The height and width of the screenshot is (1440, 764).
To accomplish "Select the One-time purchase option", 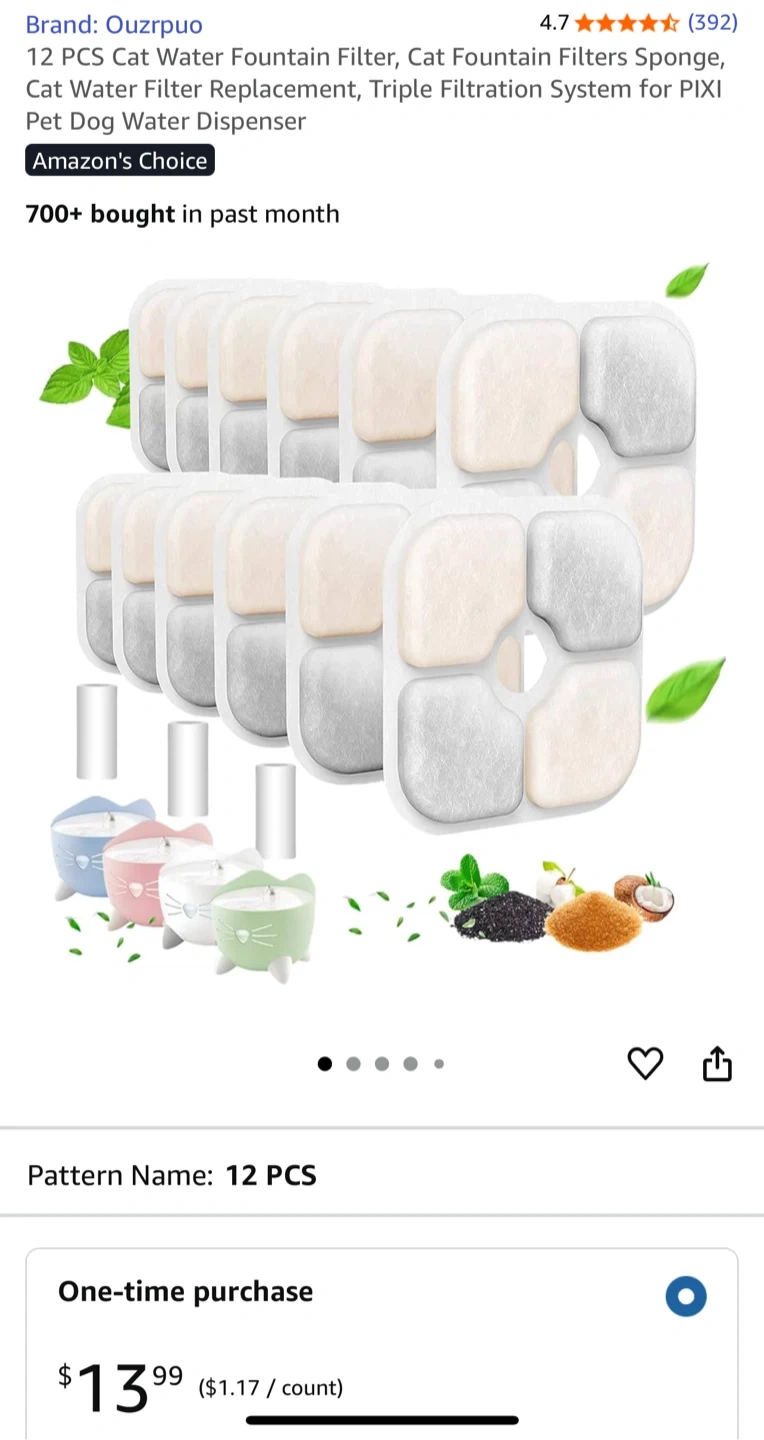I will tap(685, 1297).
